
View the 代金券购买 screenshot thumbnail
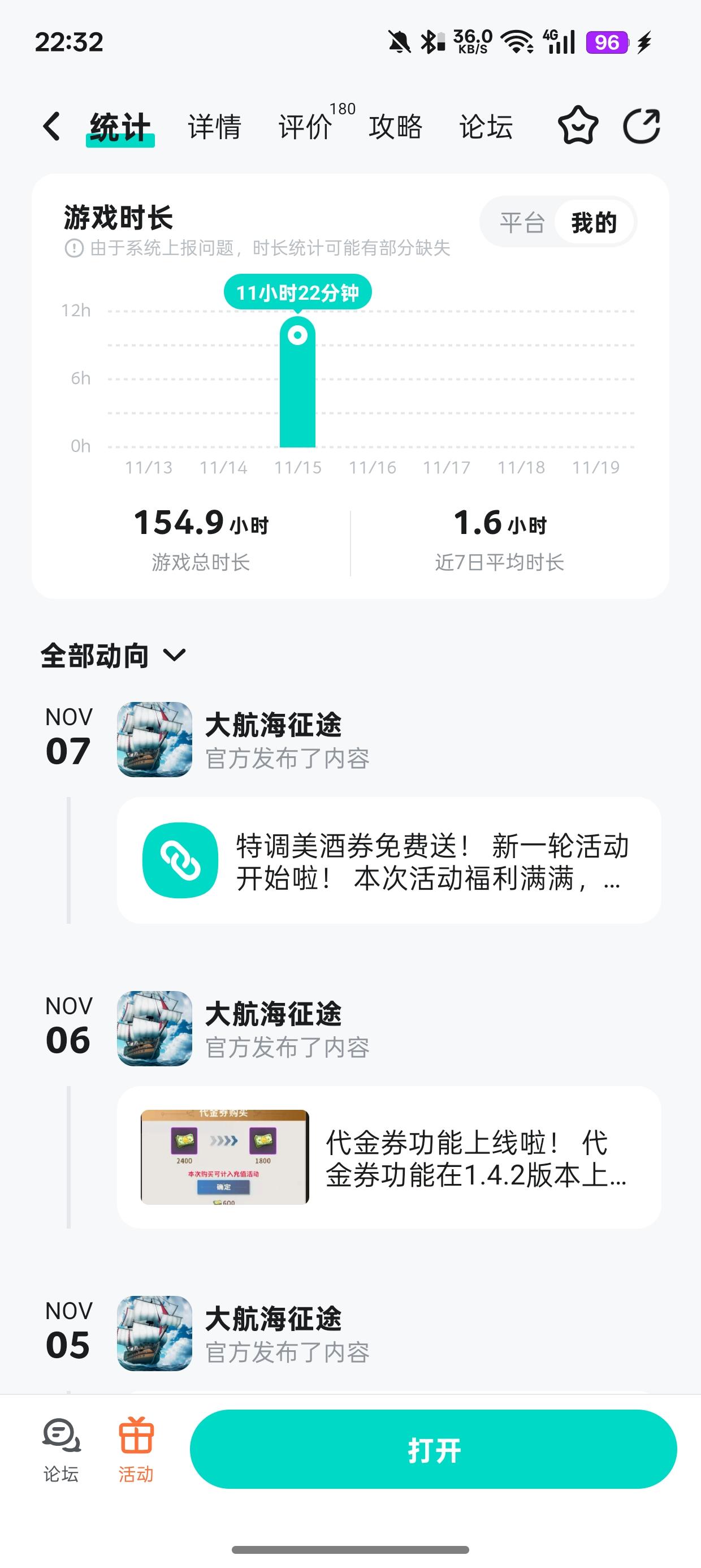pyautogui.click(x=225, y=1160)
